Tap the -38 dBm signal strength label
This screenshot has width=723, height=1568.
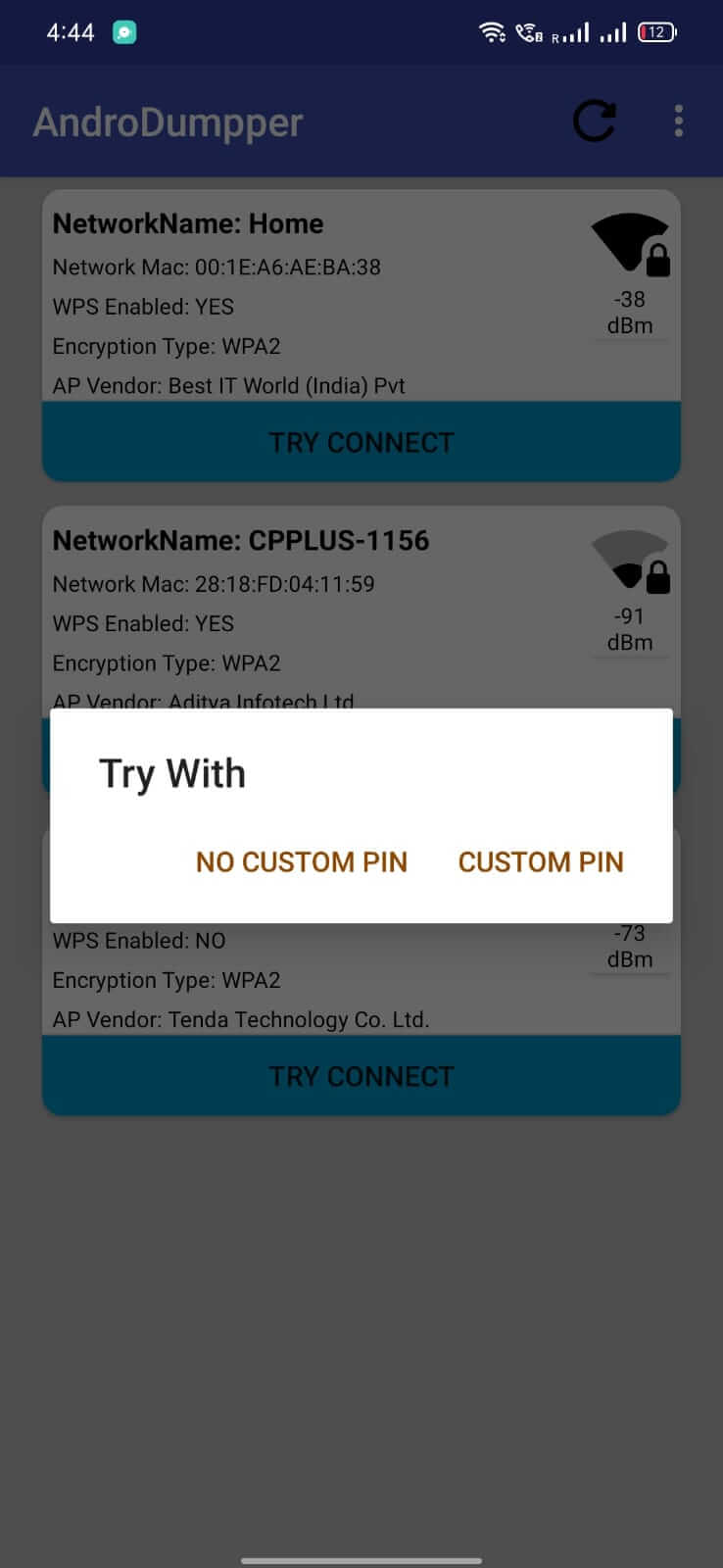coord(630,312)
